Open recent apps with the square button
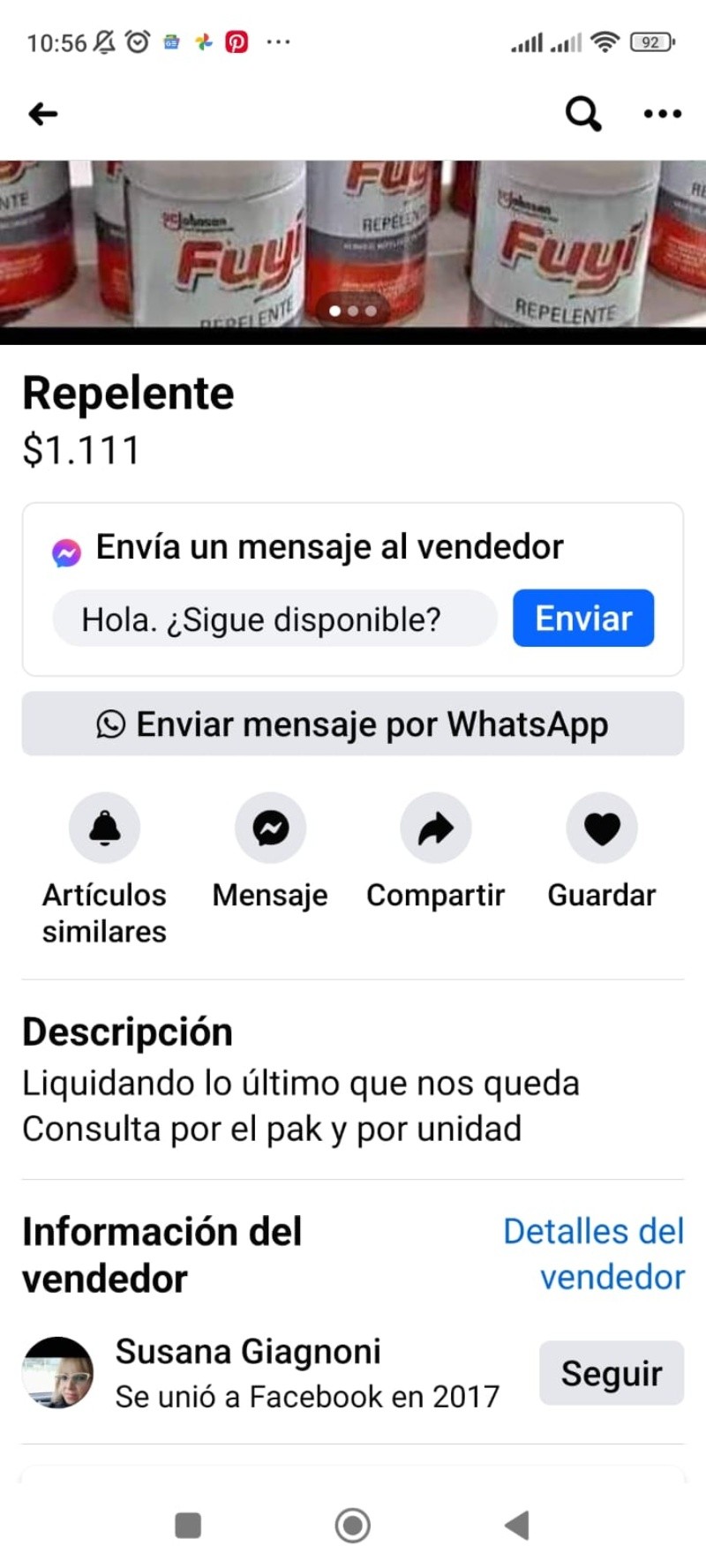Viewport: 706px width, 1568px height. click(188, 1526)
